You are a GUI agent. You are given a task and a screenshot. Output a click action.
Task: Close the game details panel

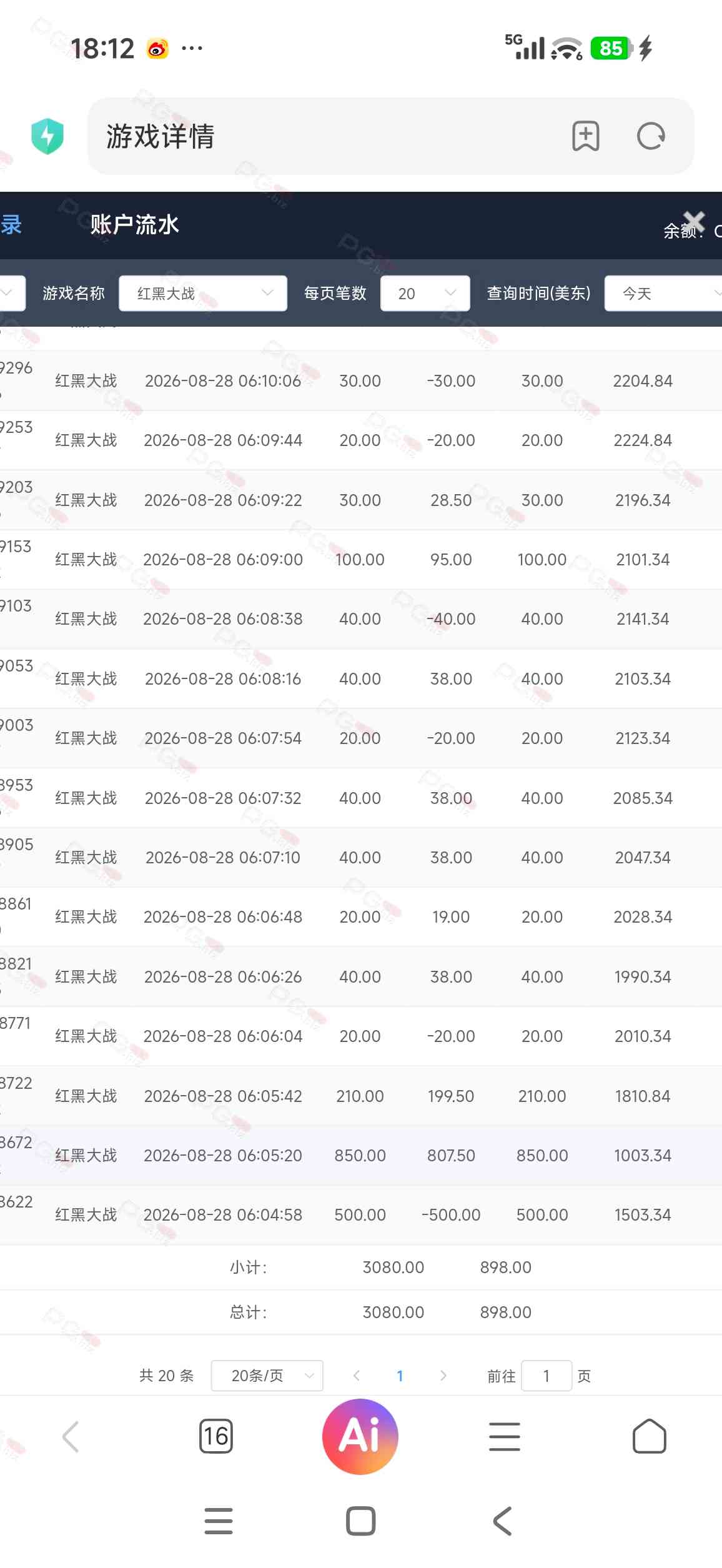click(694, 221)
